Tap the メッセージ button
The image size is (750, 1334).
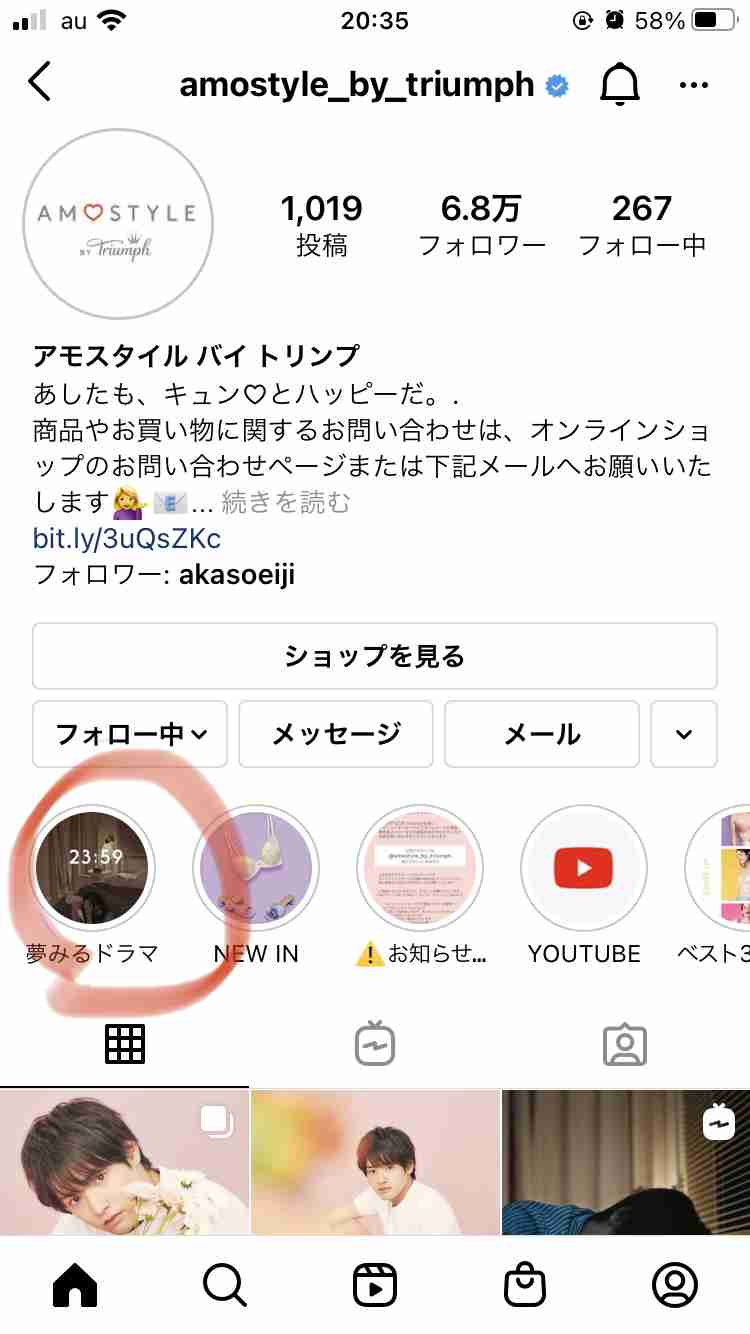coord(336,734)
